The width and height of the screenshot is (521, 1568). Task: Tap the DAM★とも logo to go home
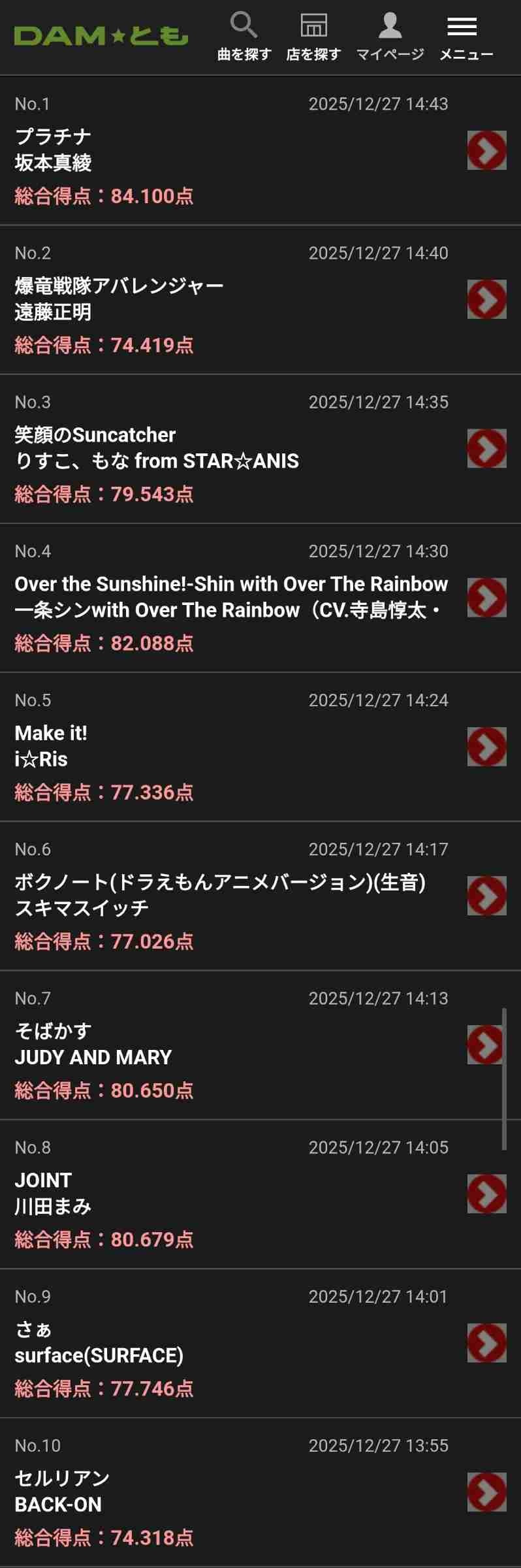pyautogui.click(x=101, y=36)
